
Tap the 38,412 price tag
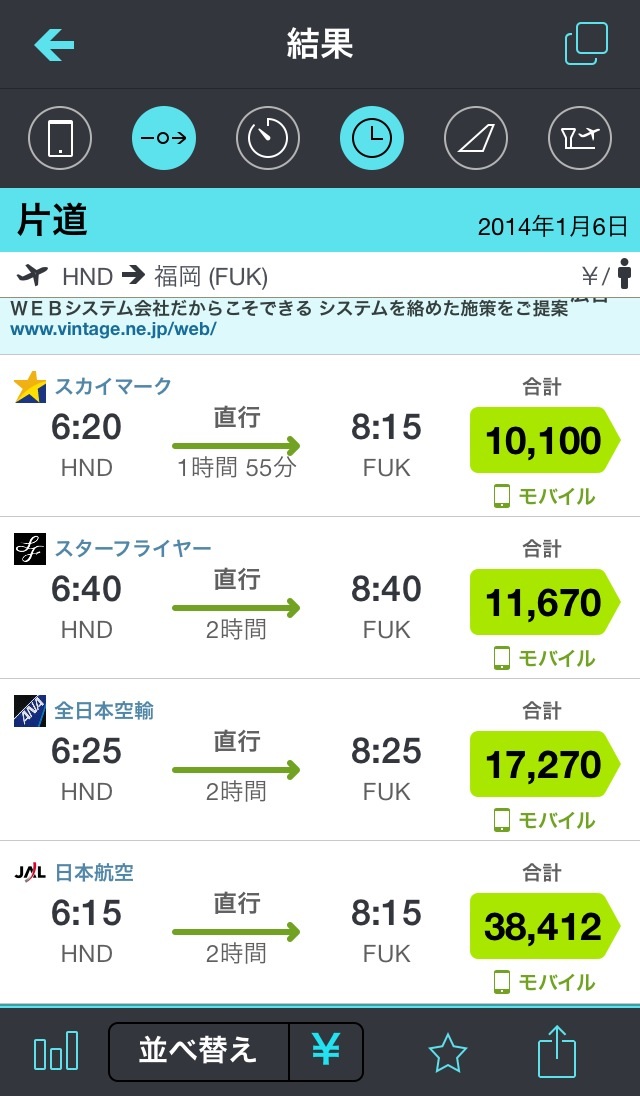click(544, 926)
